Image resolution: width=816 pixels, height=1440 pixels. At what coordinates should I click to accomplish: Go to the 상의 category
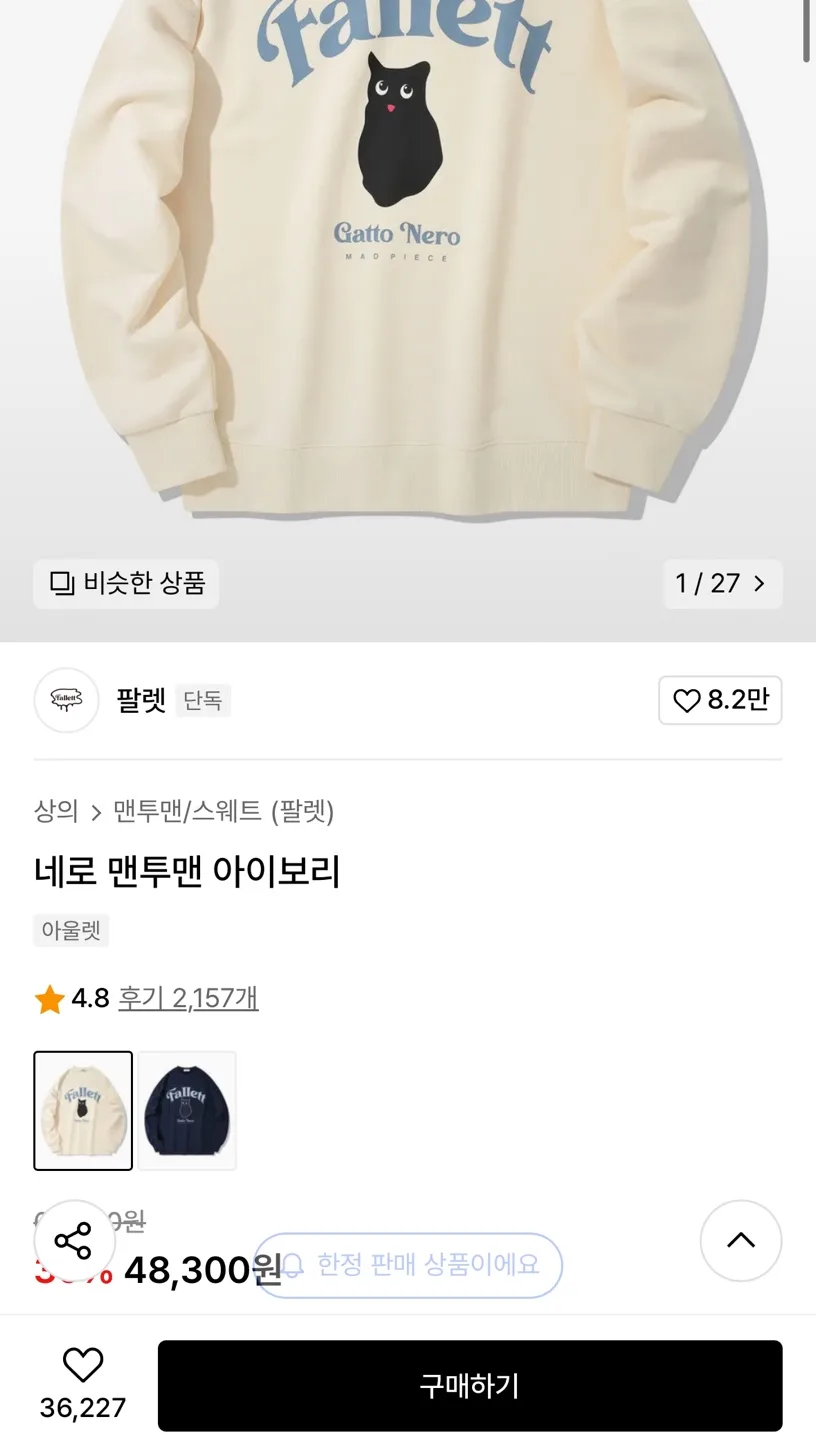pos(56,811)
